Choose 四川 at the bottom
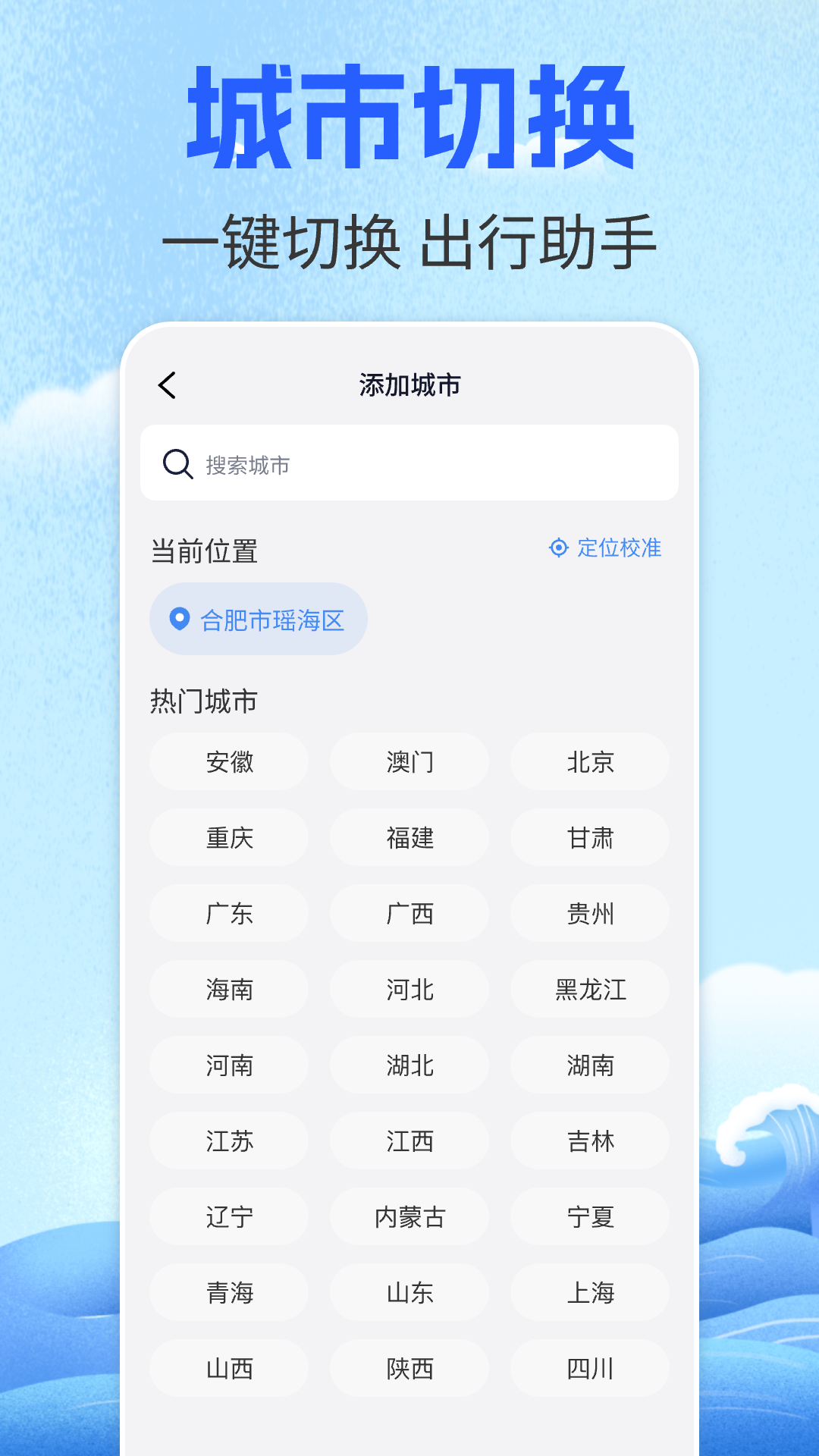 pos(590,1369)
